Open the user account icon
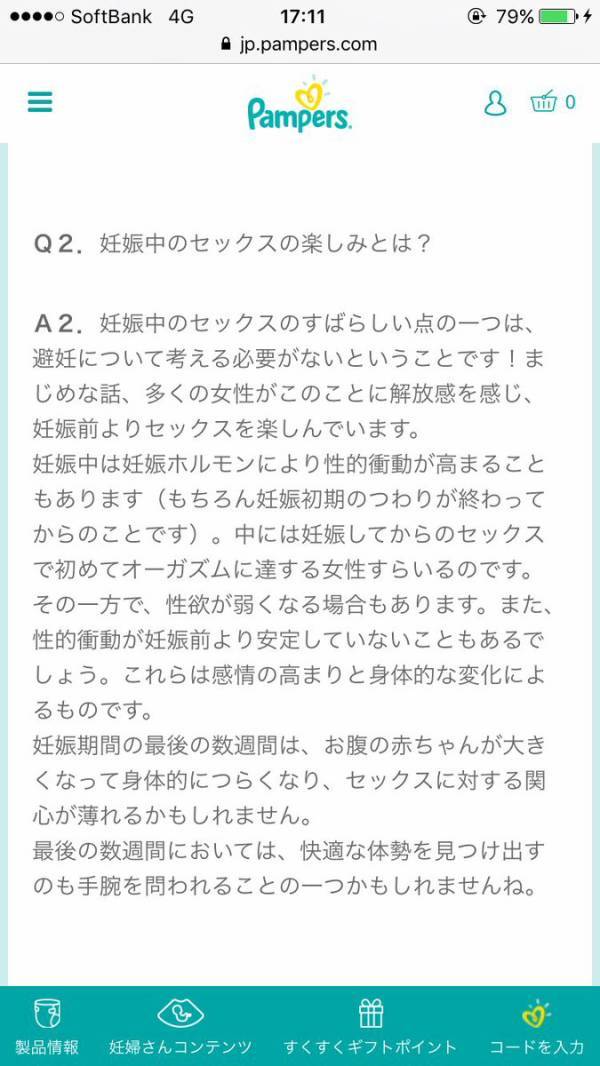600x1066 pixels. [495, 103]
